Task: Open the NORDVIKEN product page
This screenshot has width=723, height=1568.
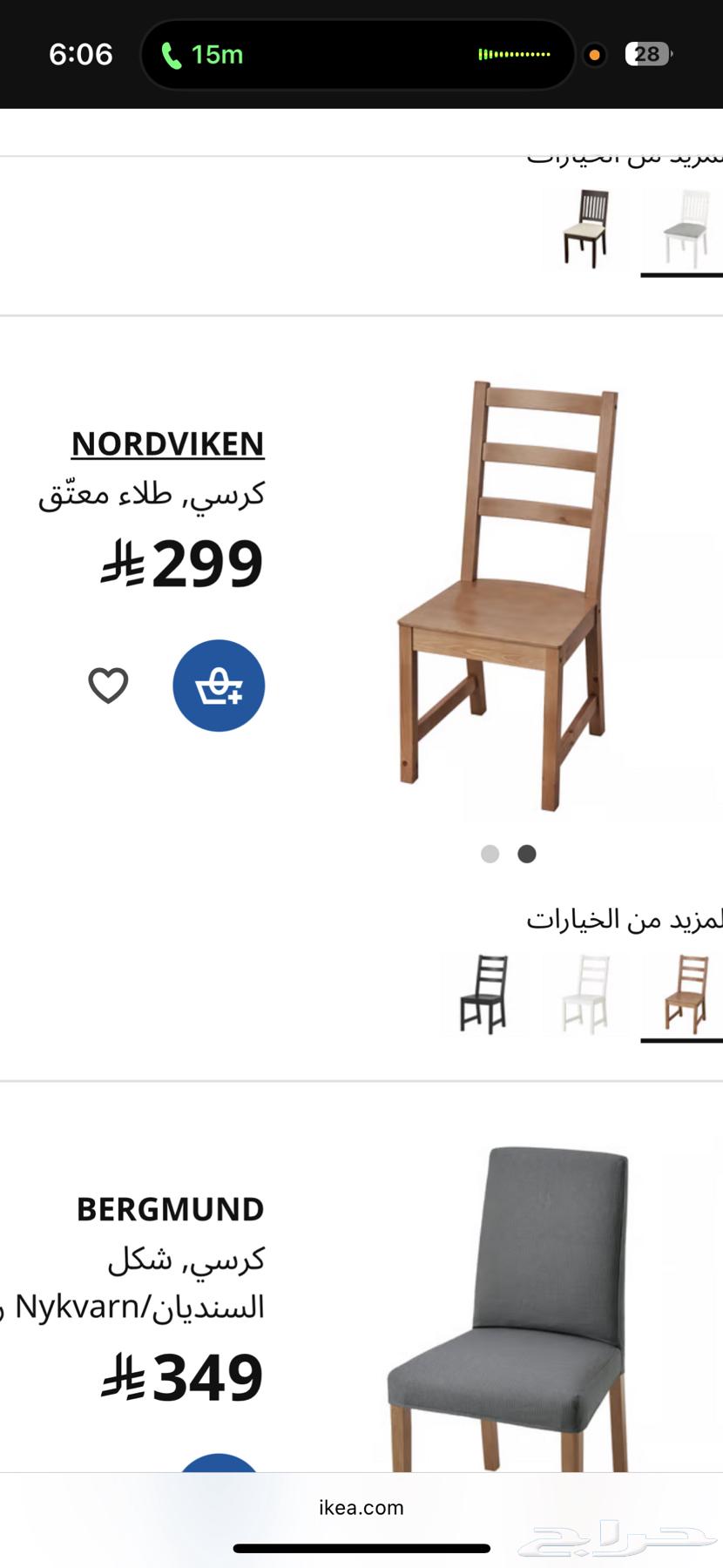Action: coord(167,444)
